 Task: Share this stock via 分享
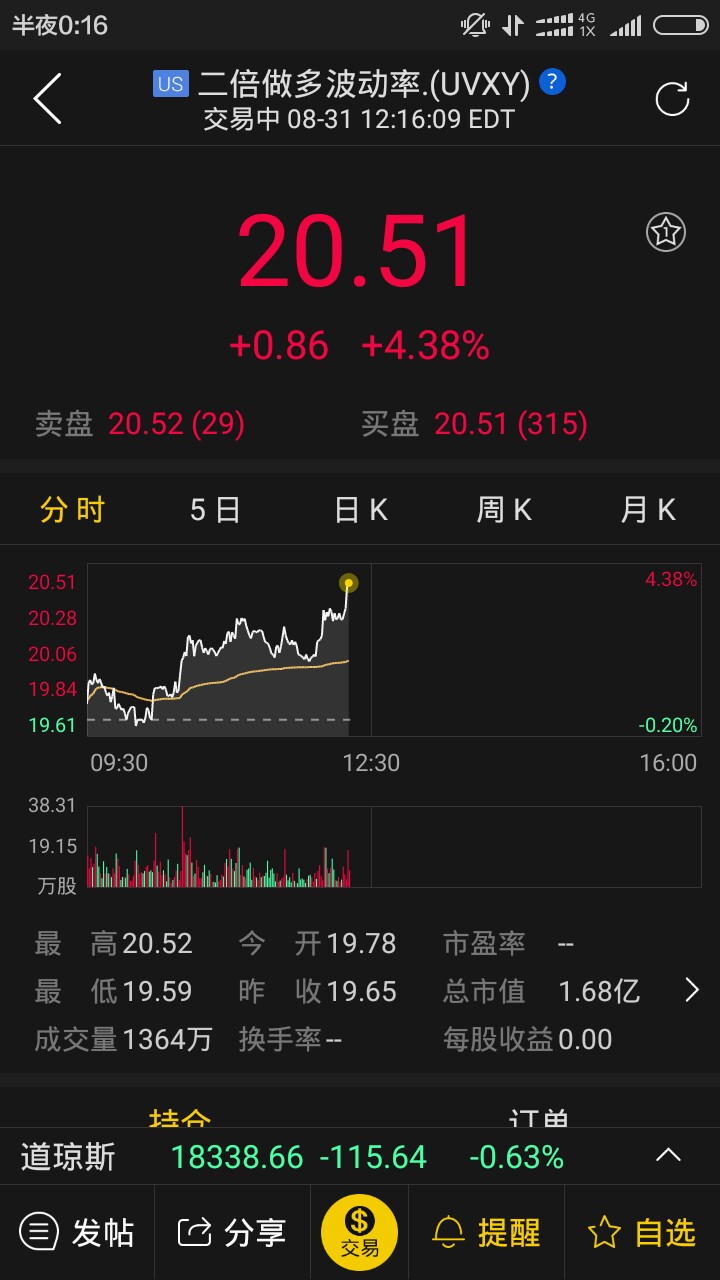click(232, 1232)
